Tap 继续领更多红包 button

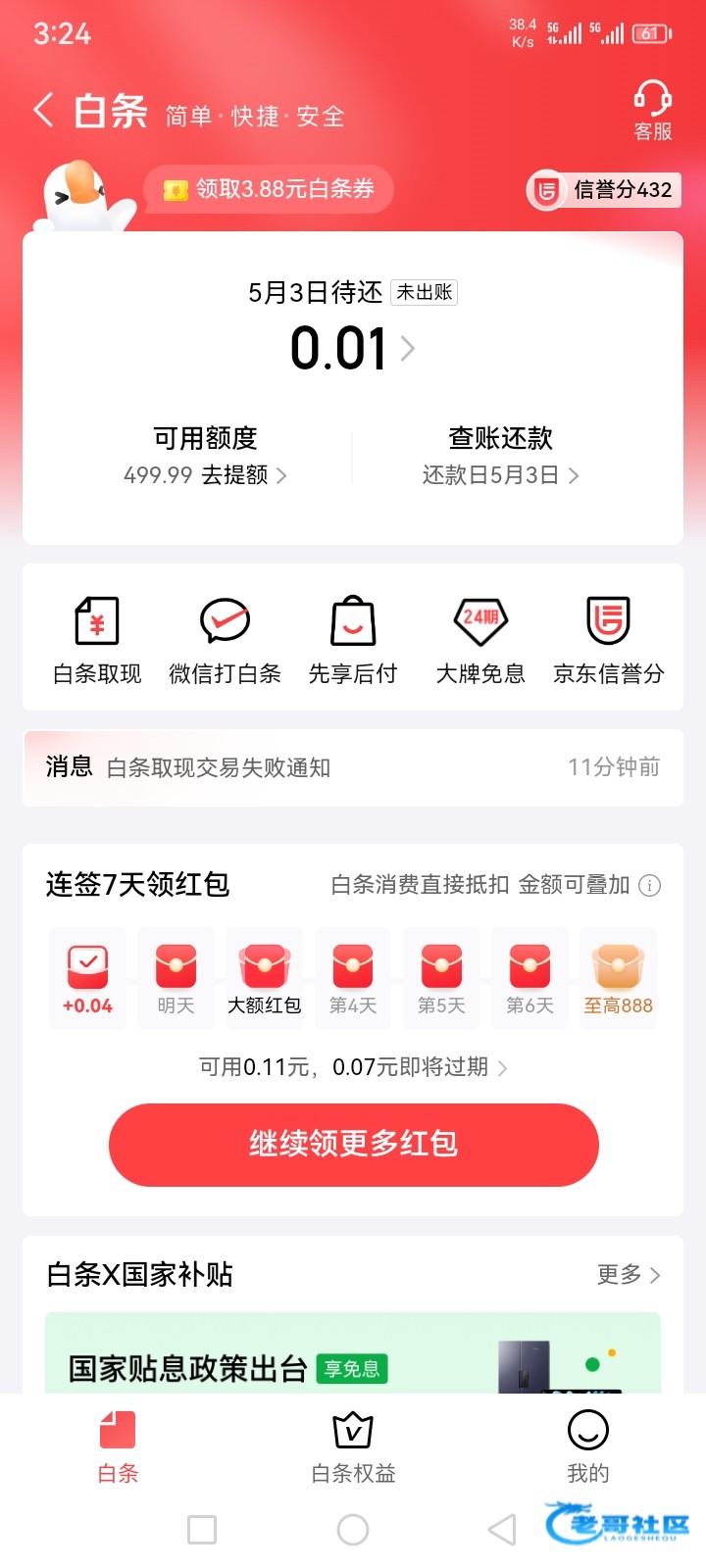click(x=353, y=1144)
